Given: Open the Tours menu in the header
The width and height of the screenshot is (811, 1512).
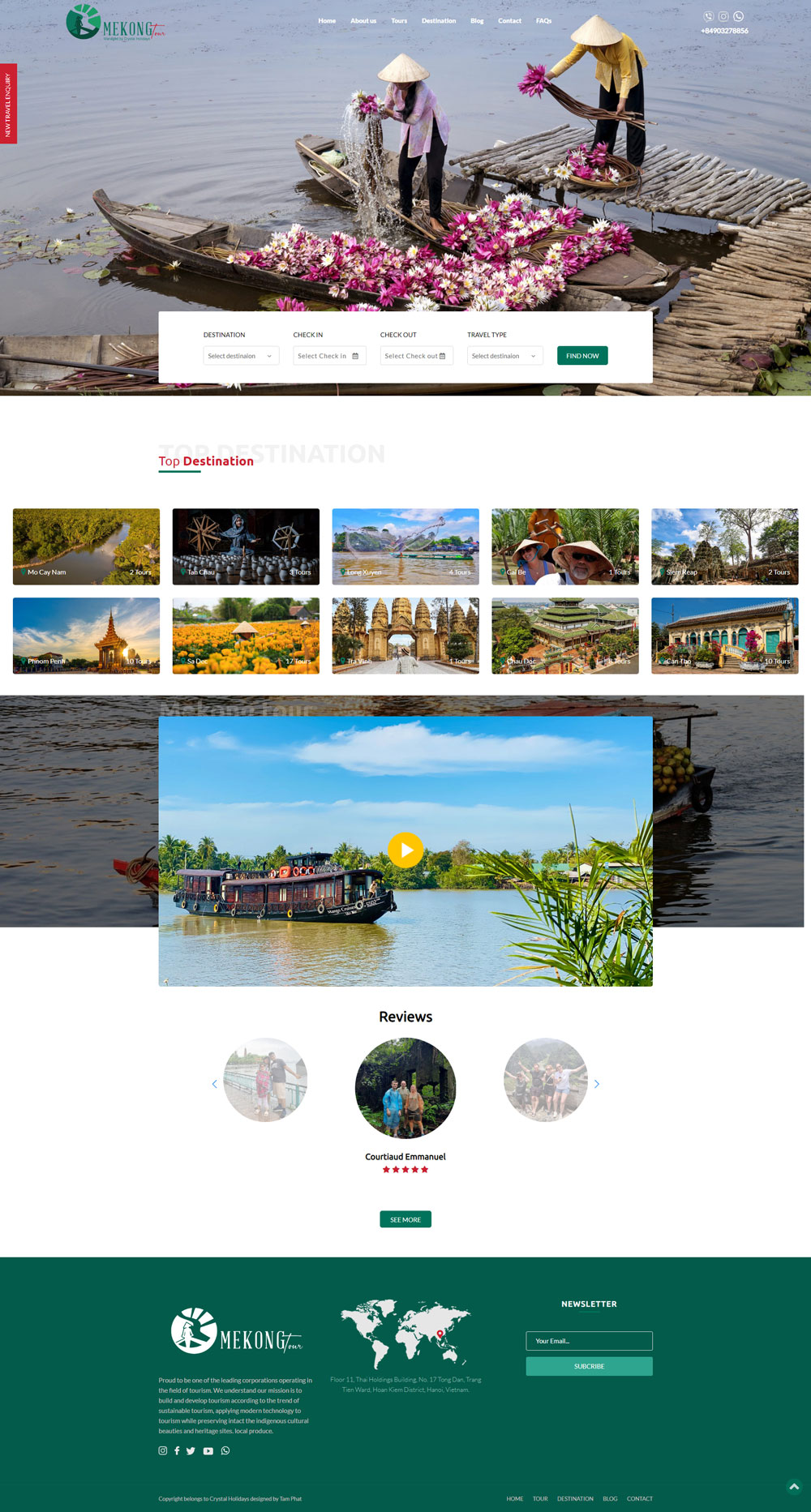Looking at the screenshot, I should 399,21.
